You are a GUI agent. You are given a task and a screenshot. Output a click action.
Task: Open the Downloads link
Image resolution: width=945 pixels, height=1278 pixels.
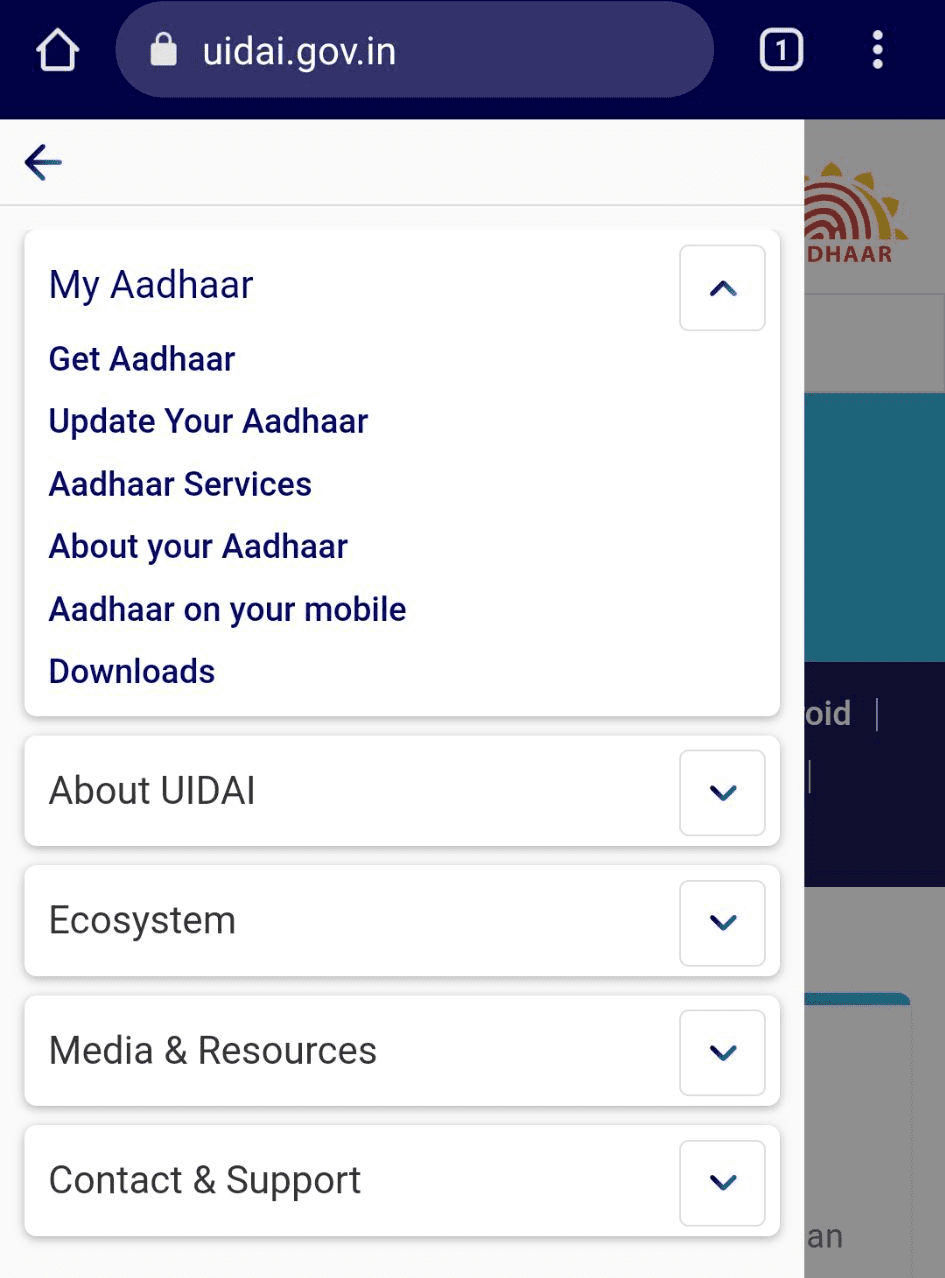tap(131, 671)
